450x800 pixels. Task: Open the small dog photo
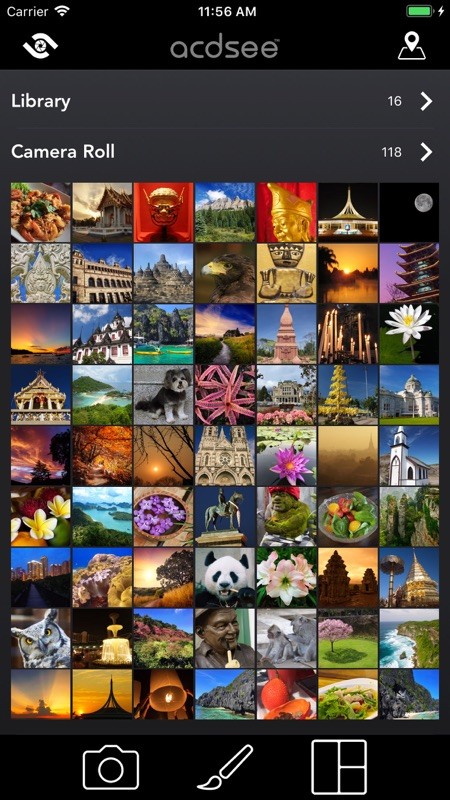[163, 395]
